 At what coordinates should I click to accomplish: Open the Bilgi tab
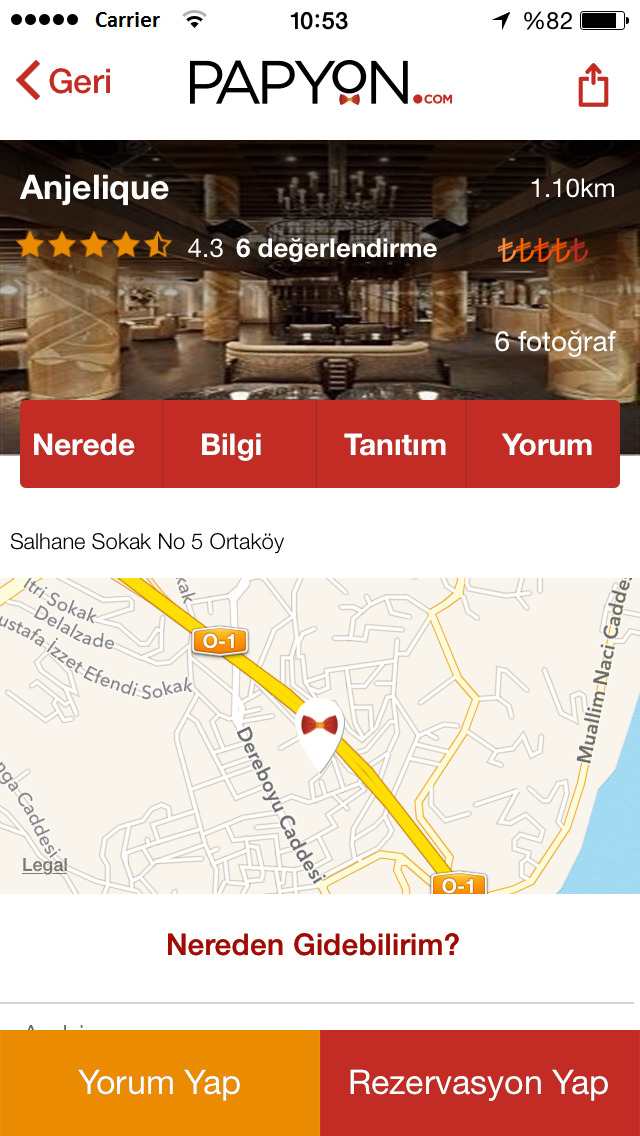coord(231,445)
